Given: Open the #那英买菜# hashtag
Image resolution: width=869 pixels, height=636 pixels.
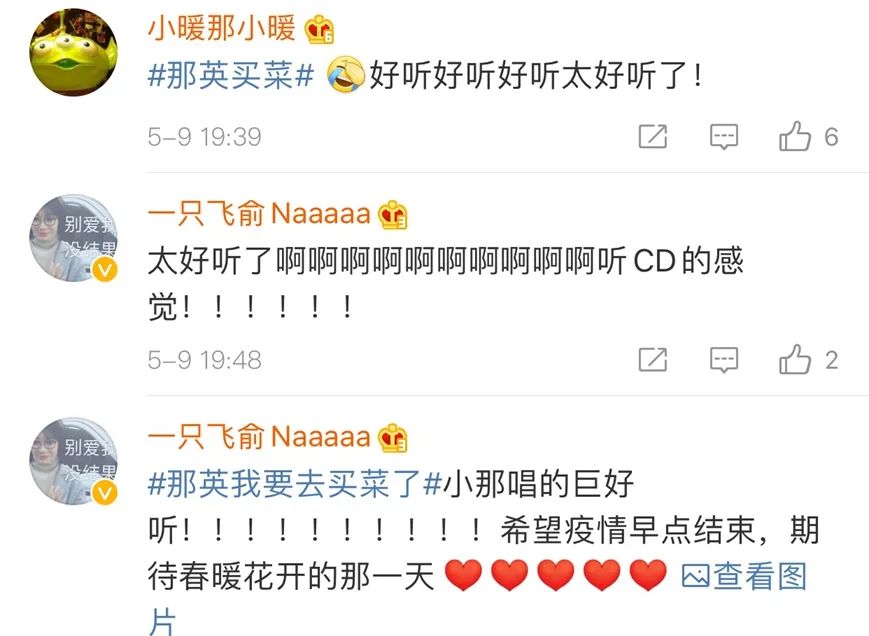Looking at the screenshot, I should pyautogui.click(x=232, y=76).
